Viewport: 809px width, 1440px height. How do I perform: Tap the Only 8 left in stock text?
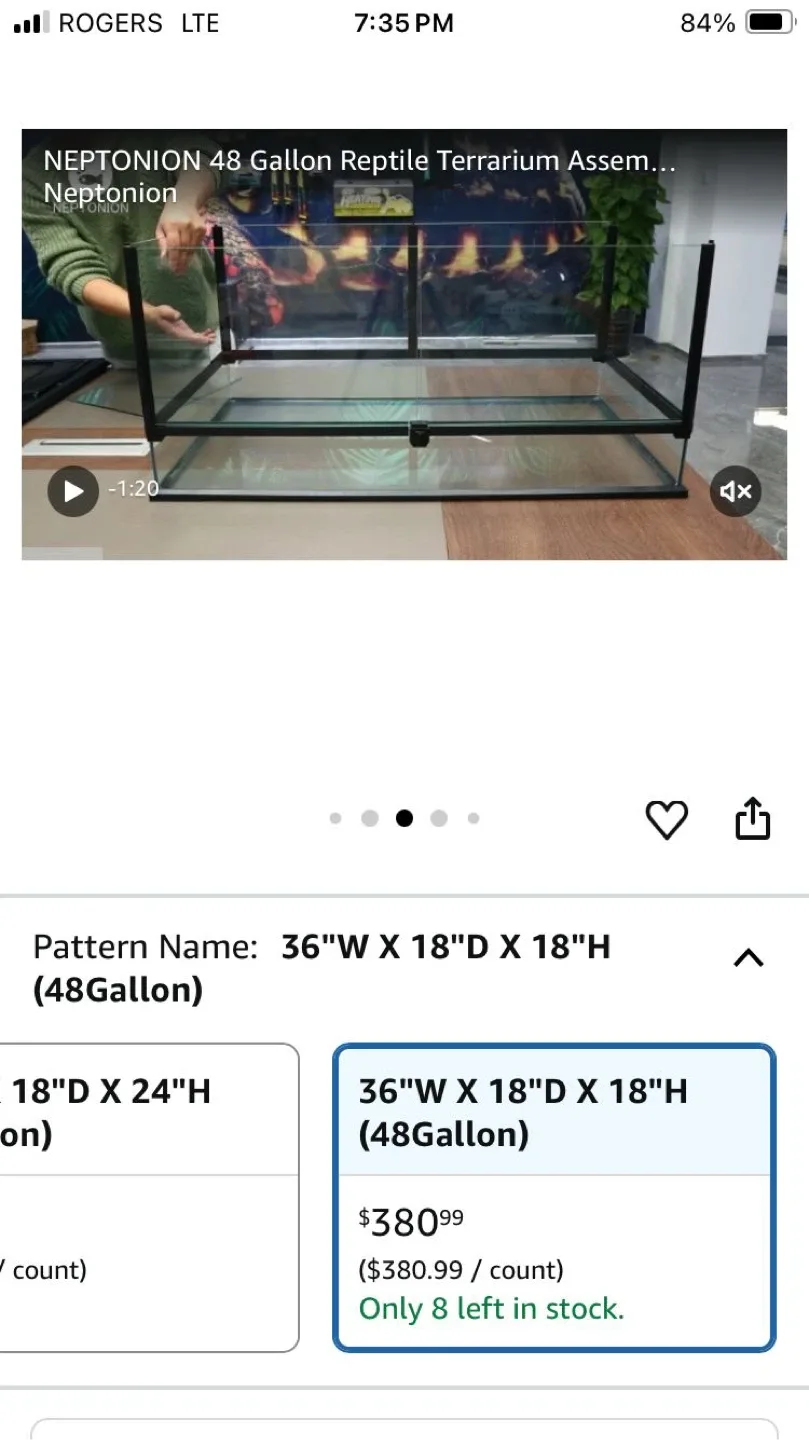pos(490,1308)
